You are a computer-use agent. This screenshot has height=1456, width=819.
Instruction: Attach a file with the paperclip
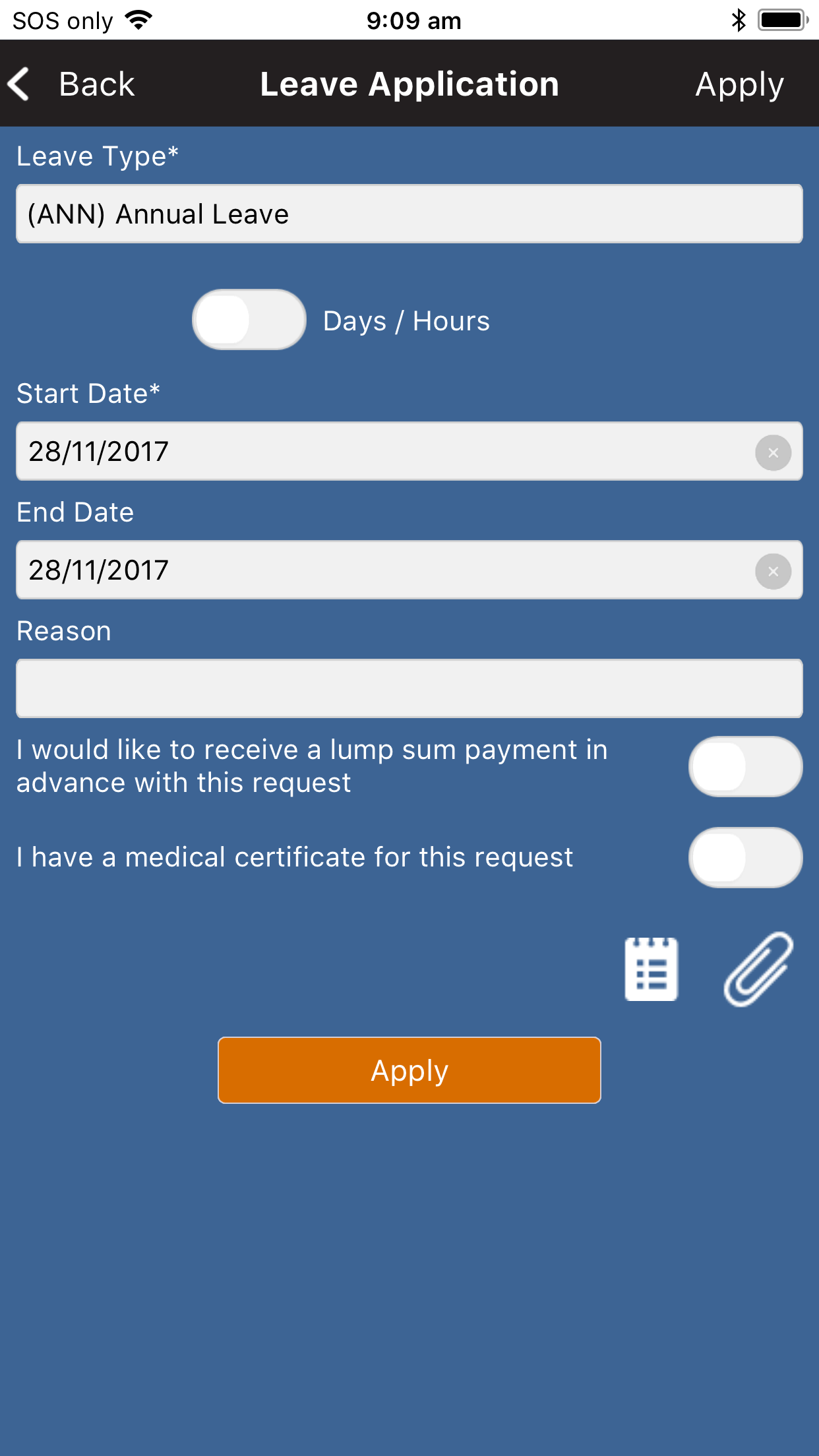tap(758, 969)
